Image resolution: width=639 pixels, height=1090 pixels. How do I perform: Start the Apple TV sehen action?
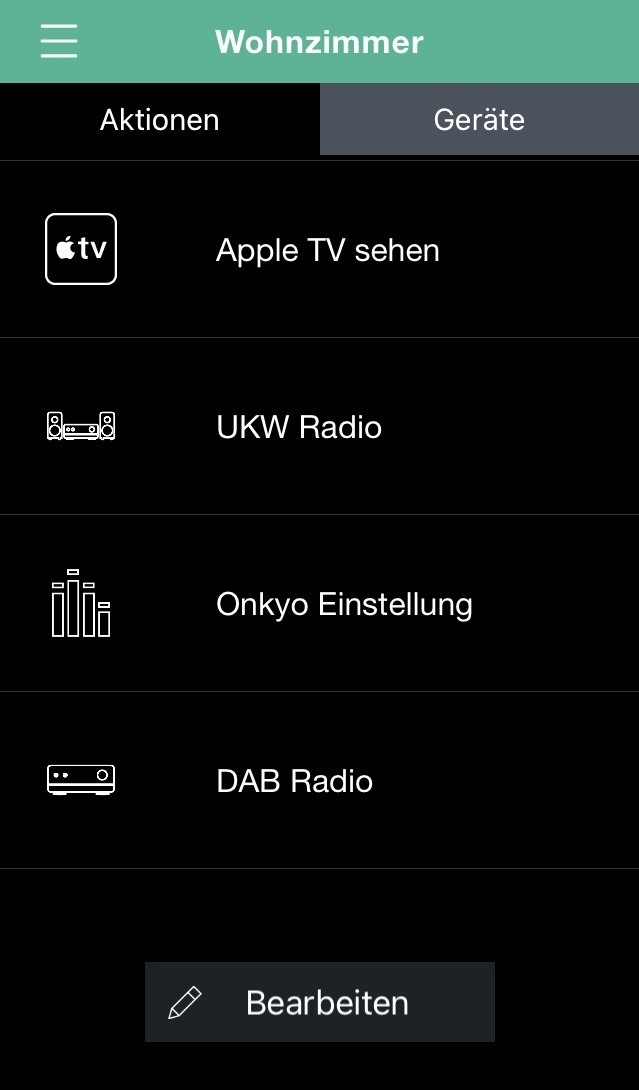tap(327, 250)
